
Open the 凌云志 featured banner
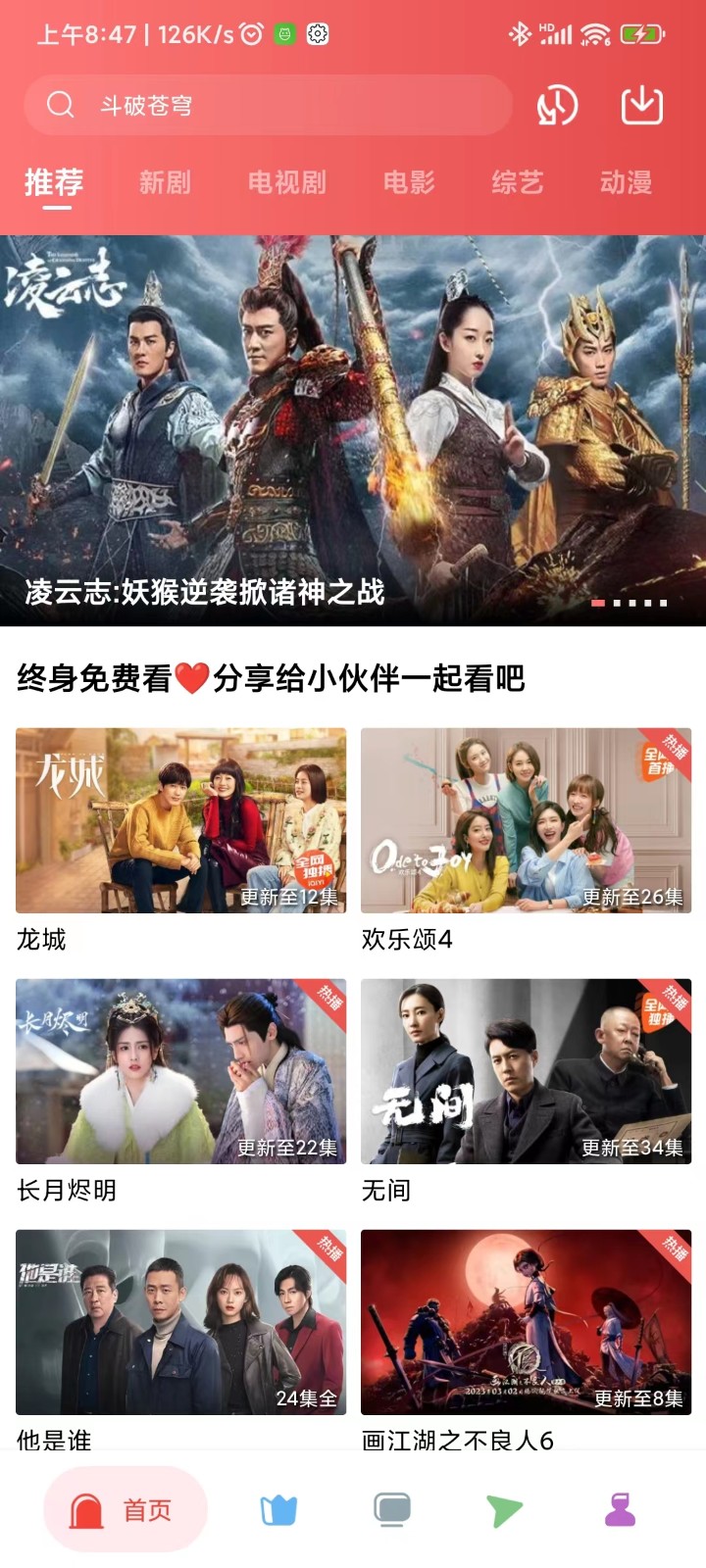(353, 429)
